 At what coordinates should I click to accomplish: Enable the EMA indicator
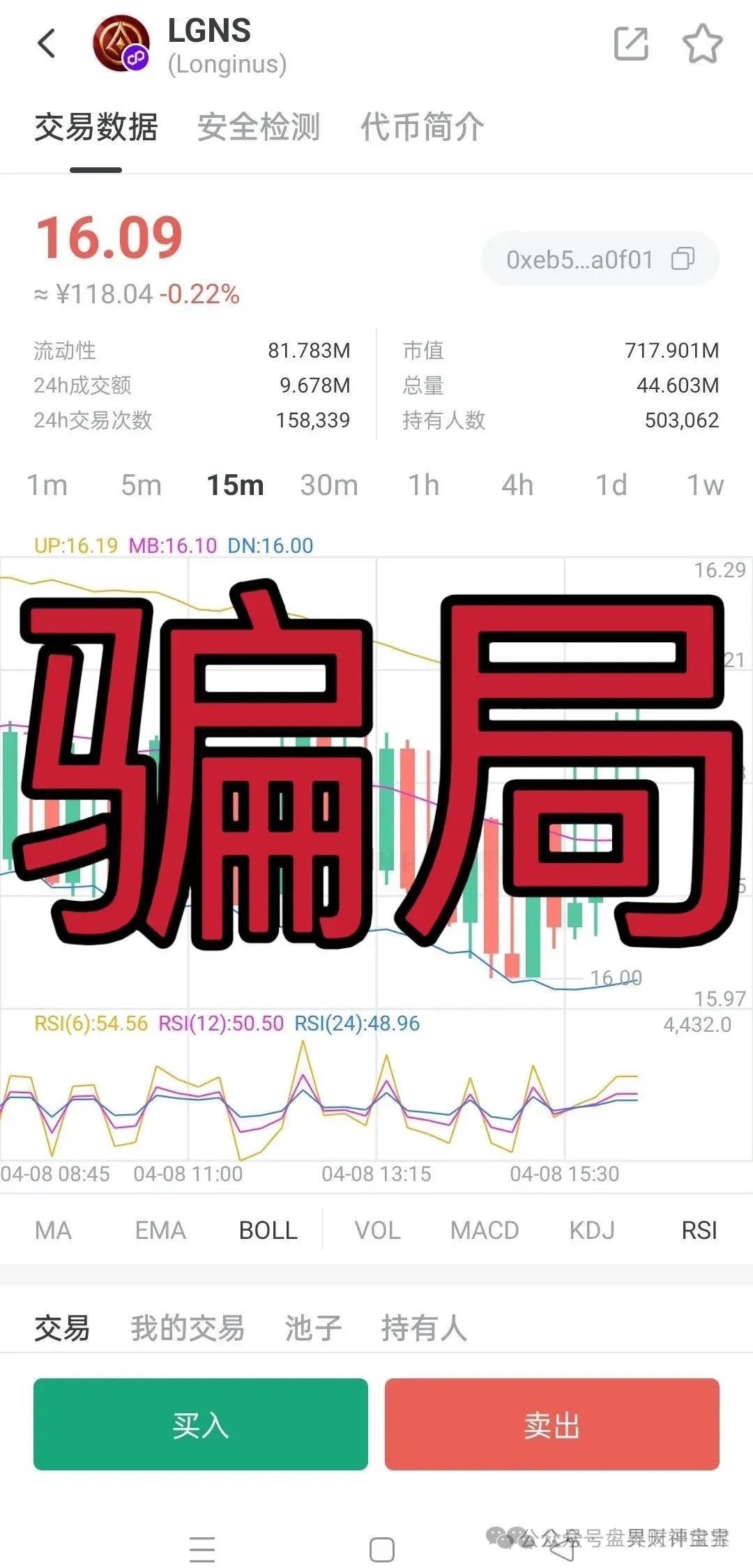[160, 1231]
